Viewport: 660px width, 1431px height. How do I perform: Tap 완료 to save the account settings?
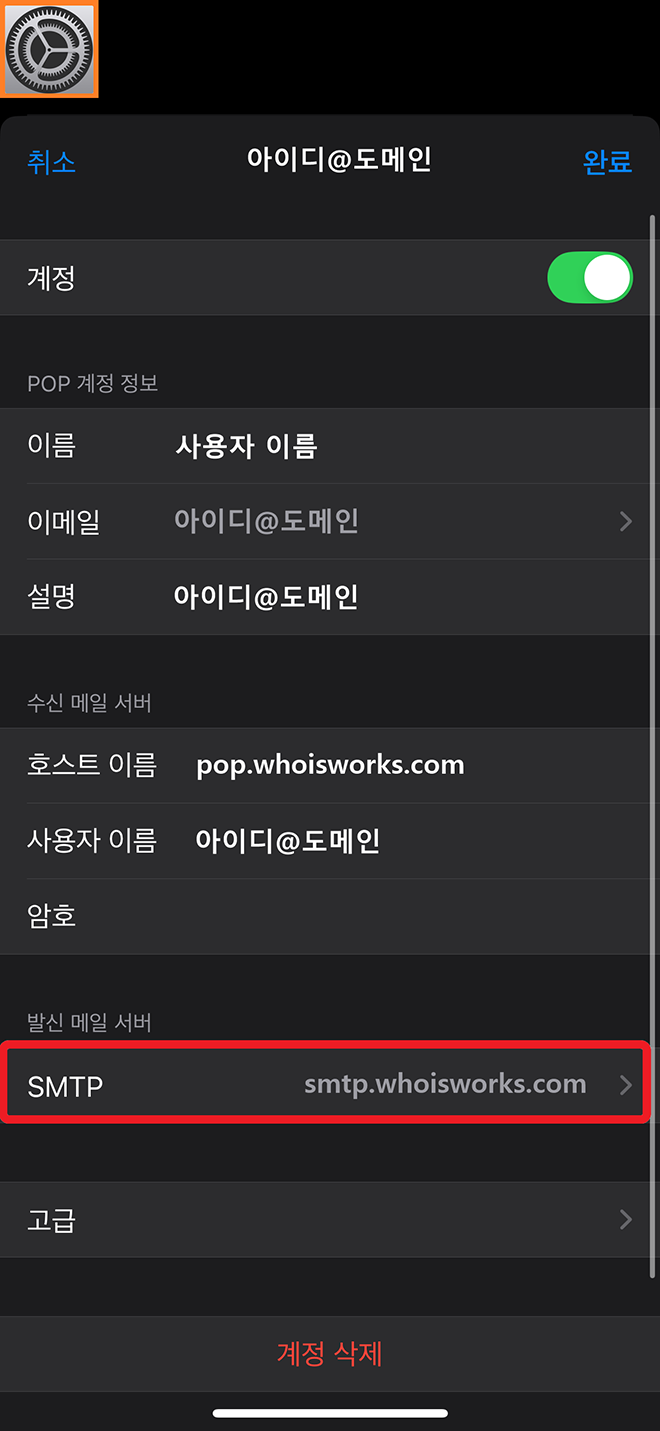coord(607,162)
